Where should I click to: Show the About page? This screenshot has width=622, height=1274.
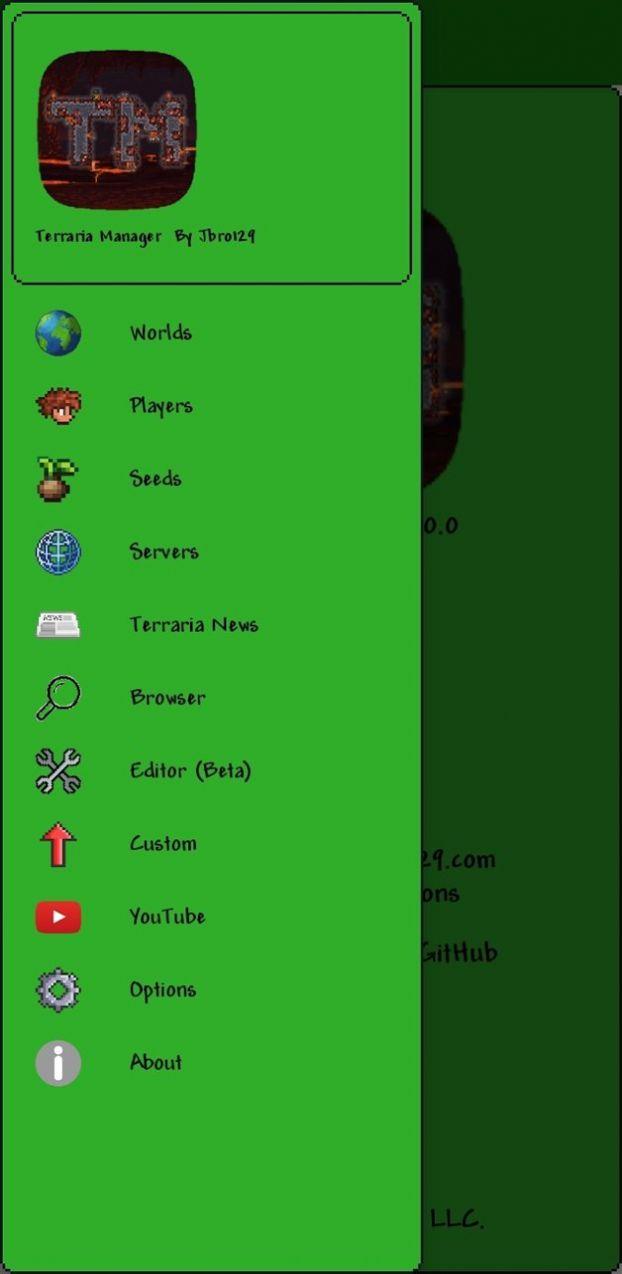(x=155, y=1063)
